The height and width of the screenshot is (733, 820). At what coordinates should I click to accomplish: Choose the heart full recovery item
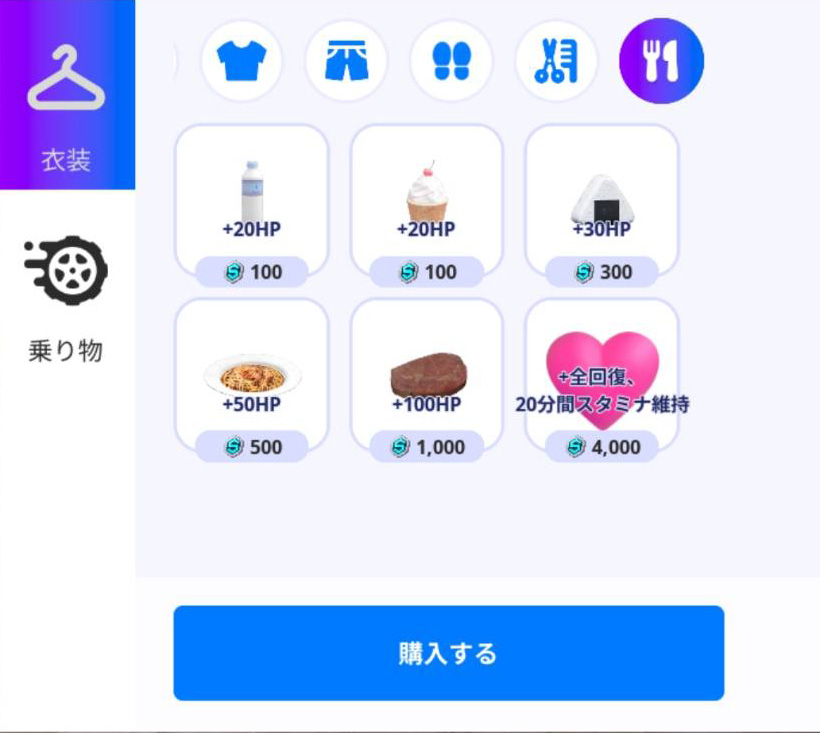coord(602,375)
